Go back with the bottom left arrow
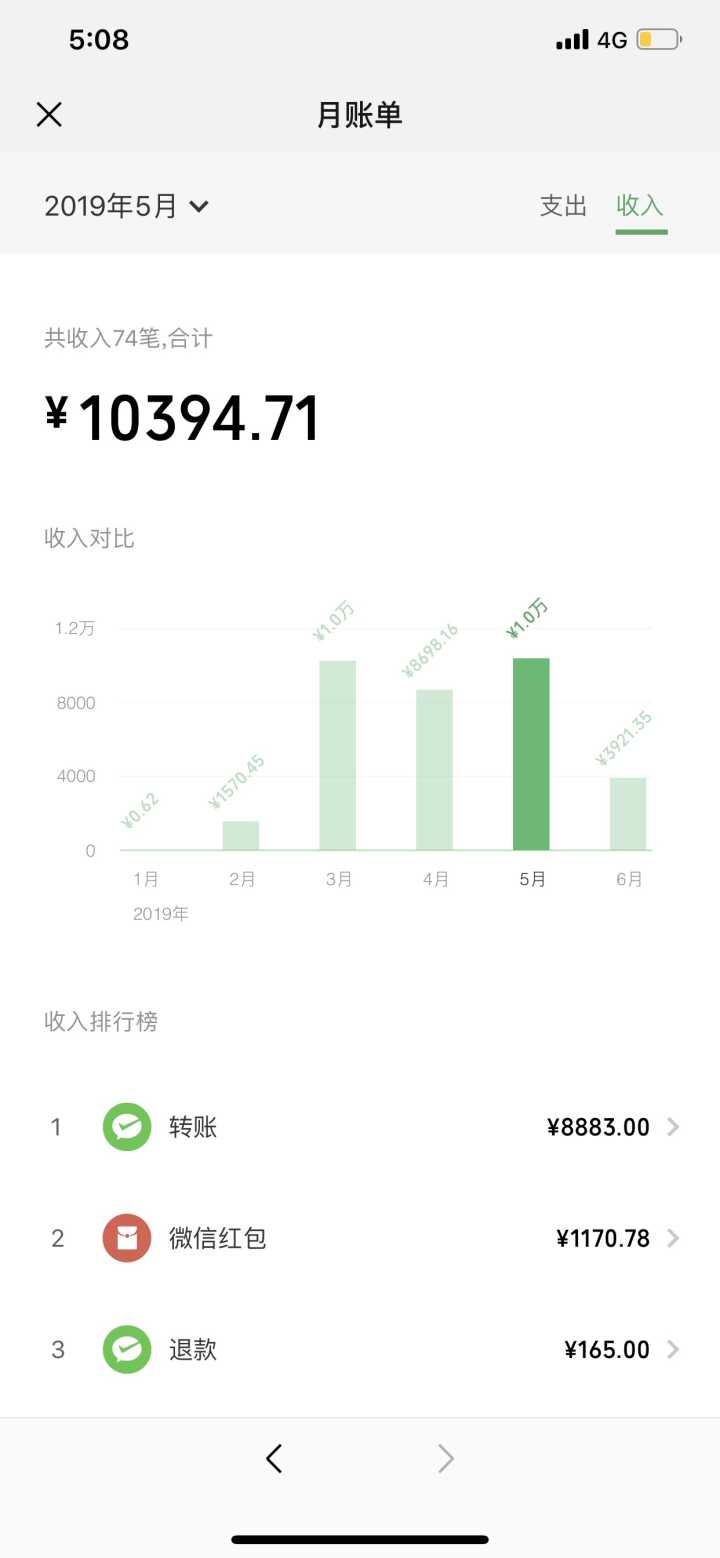The width and height of the screenshot is (720, 1558). click(x=274, y=1459)
